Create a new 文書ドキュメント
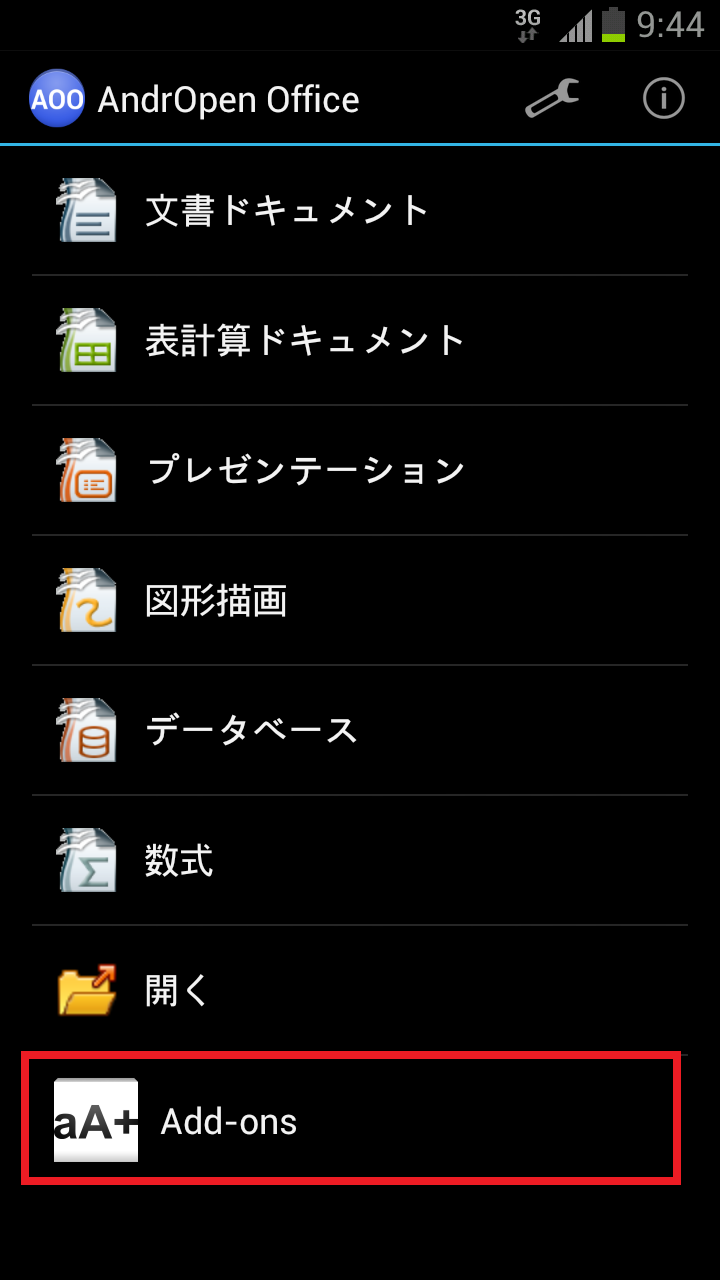The height and width of the screenshot is (1280, 720). [288, 210]
